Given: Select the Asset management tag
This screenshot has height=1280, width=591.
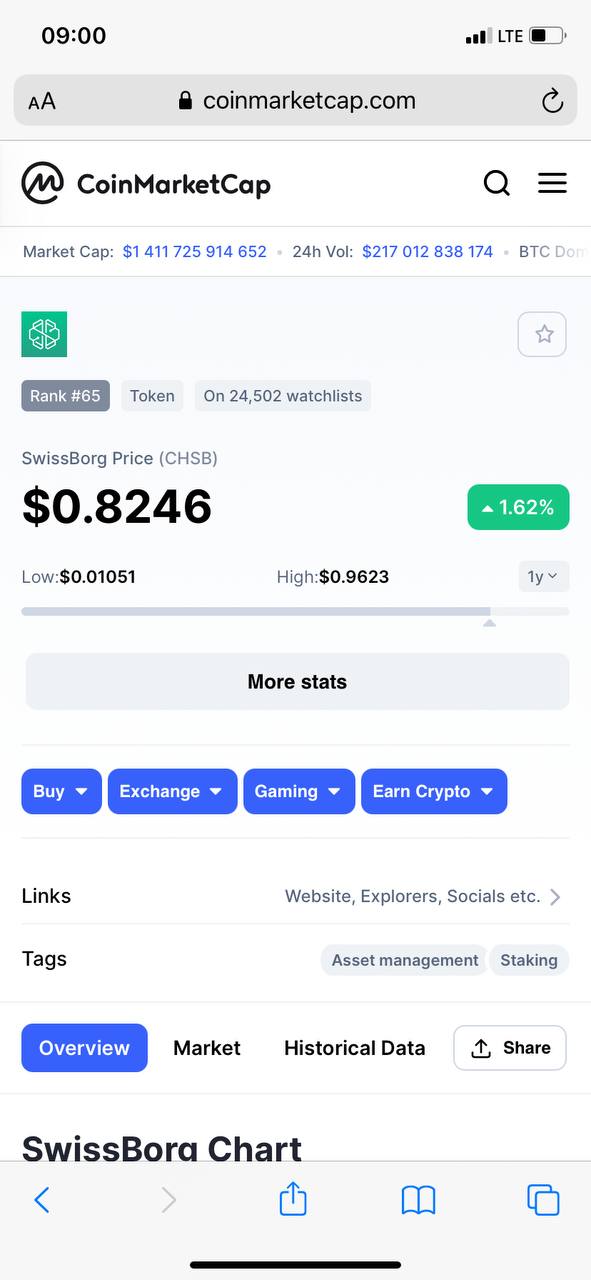Looking at the screenshot, I should pos(405,960).
